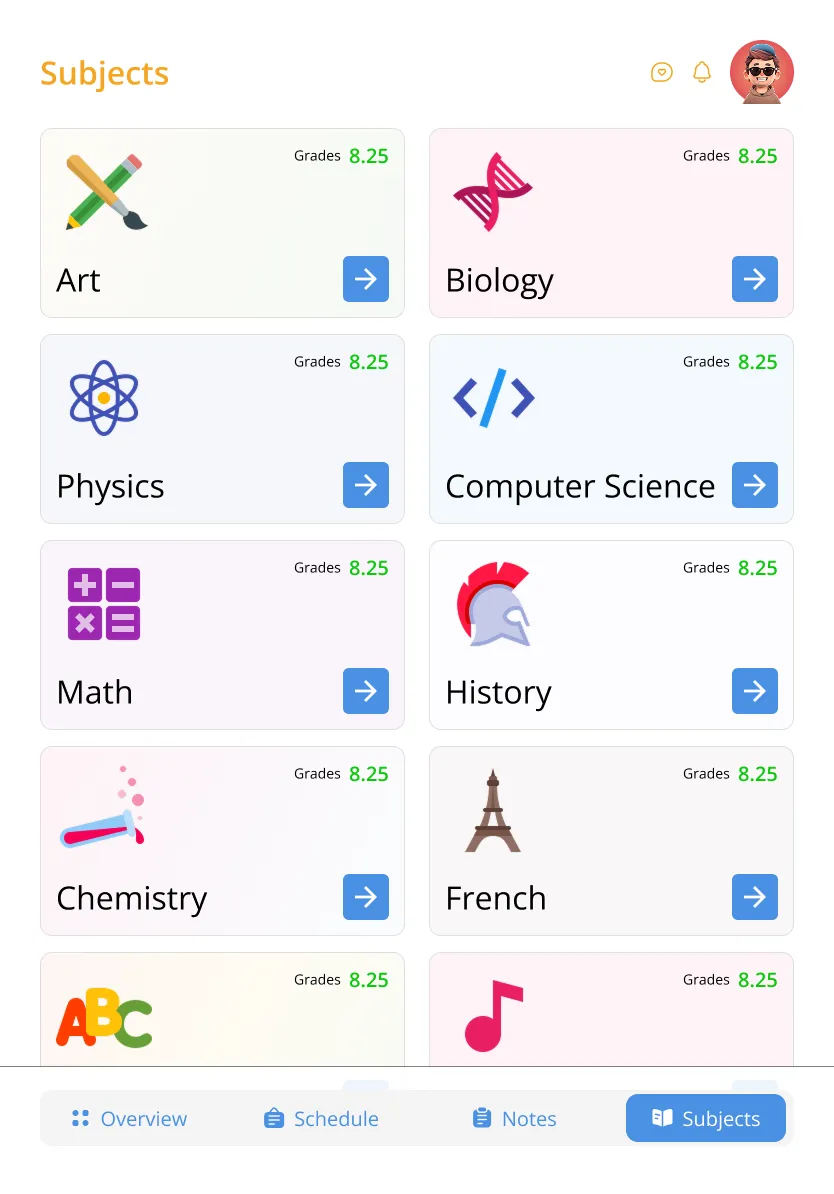Open French via the arrow button
Viewport: 834px width, 1194px height.
pyautogui.click(x=755, y=897)
